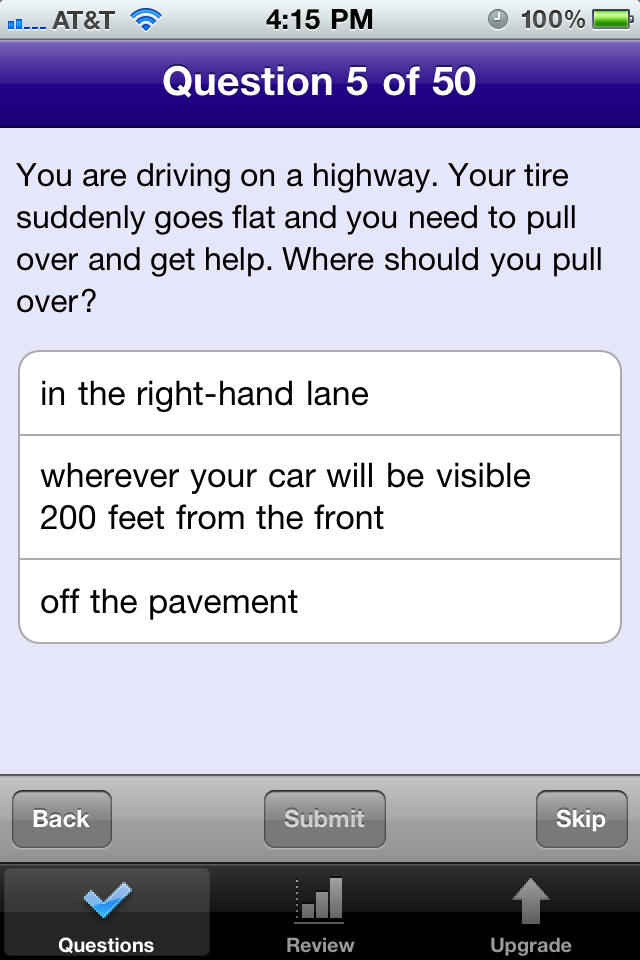Screen dimensions: 640x960
Task: Open the Review tab
Action: point(320,914)
